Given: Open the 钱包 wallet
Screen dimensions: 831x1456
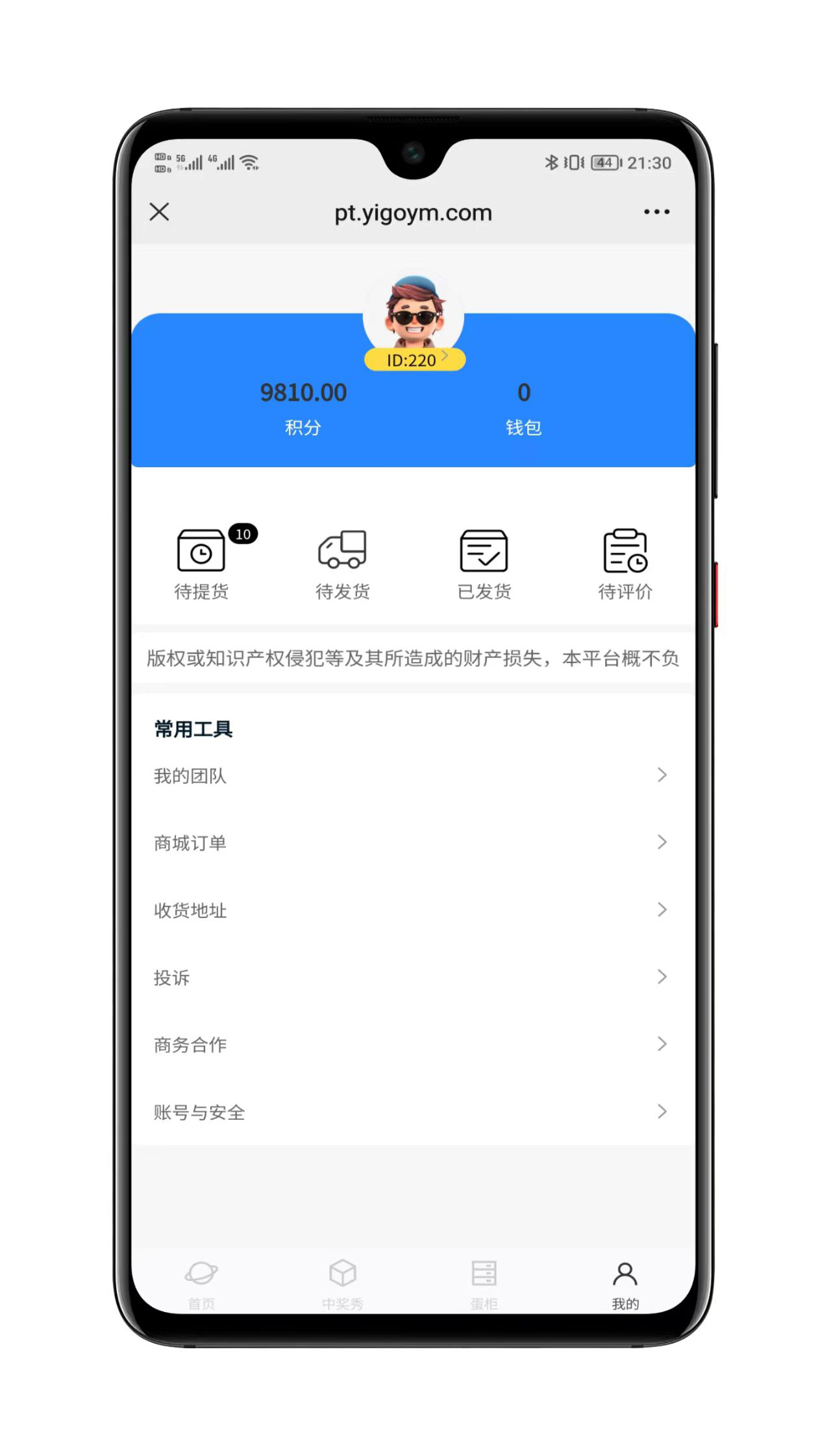Looking at the screenshot, I should 523,407.
